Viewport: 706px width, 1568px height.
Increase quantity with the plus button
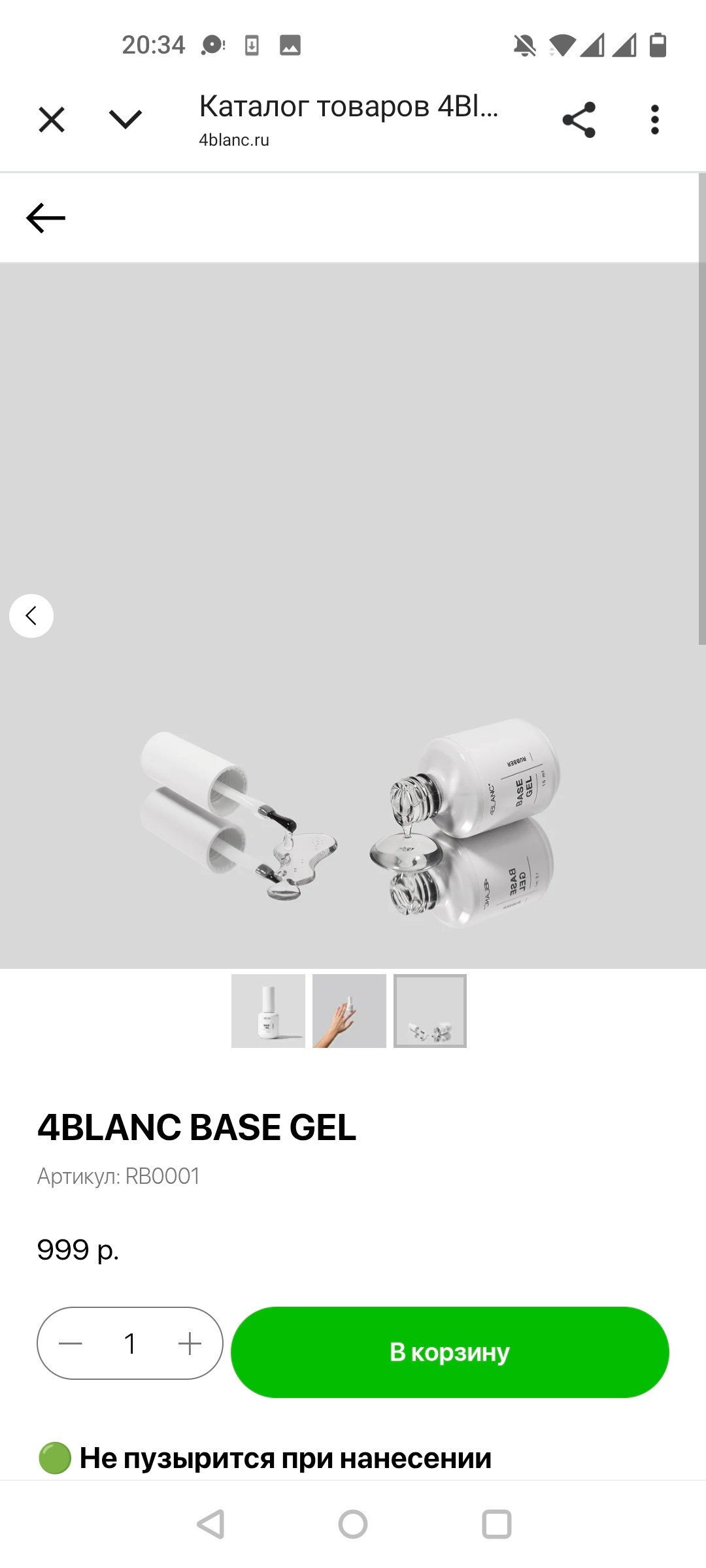(190, 1343)
